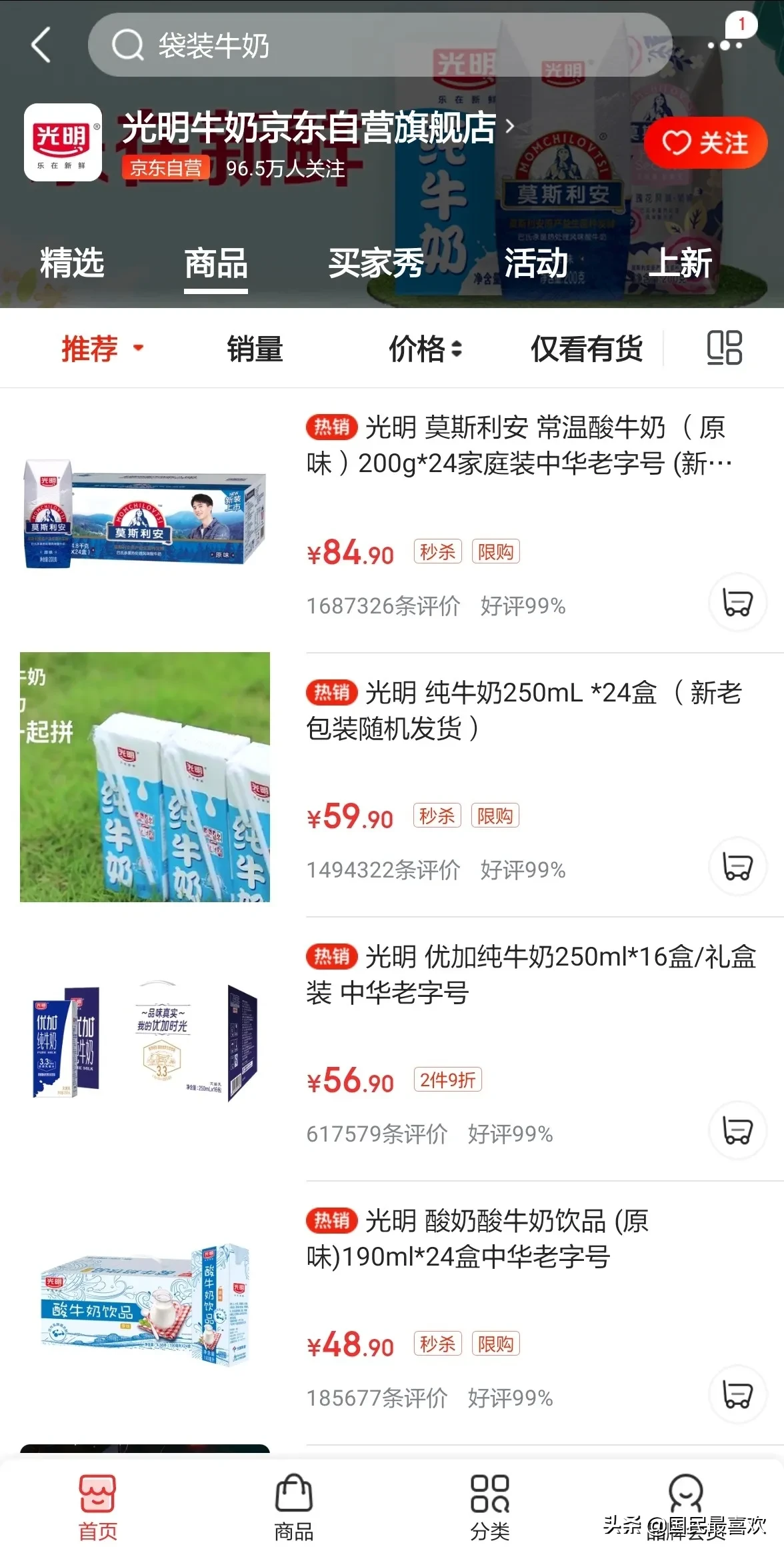Add 酸奶酸牛奶饮品 190ml*24盒 to the cart

pyautogui.click(x=737, y=1395)
